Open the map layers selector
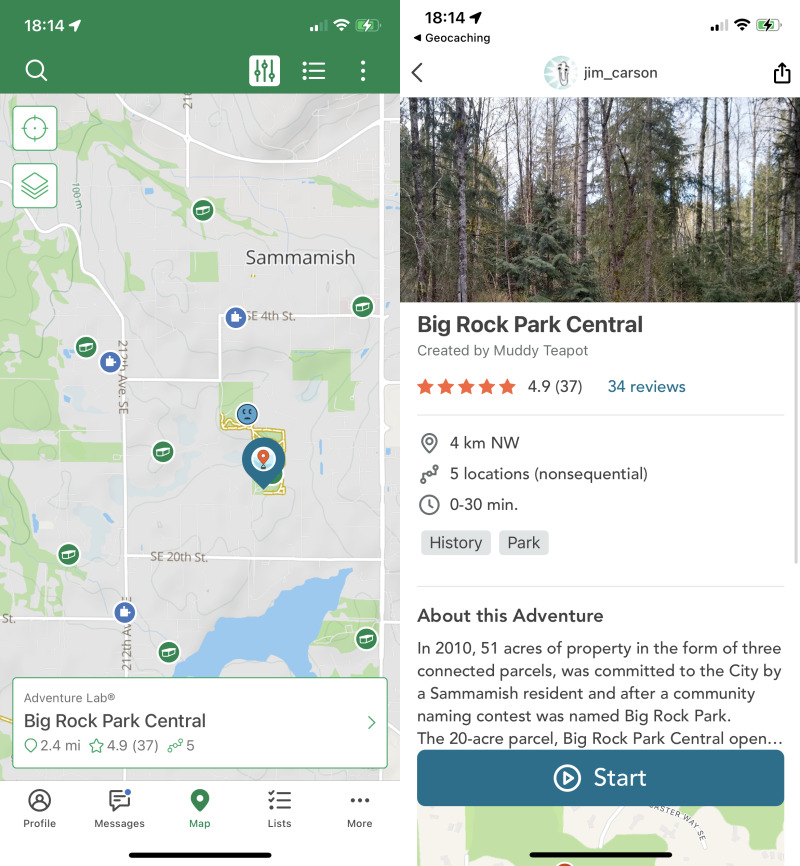 pyautogui.click(x=35, y=186)
